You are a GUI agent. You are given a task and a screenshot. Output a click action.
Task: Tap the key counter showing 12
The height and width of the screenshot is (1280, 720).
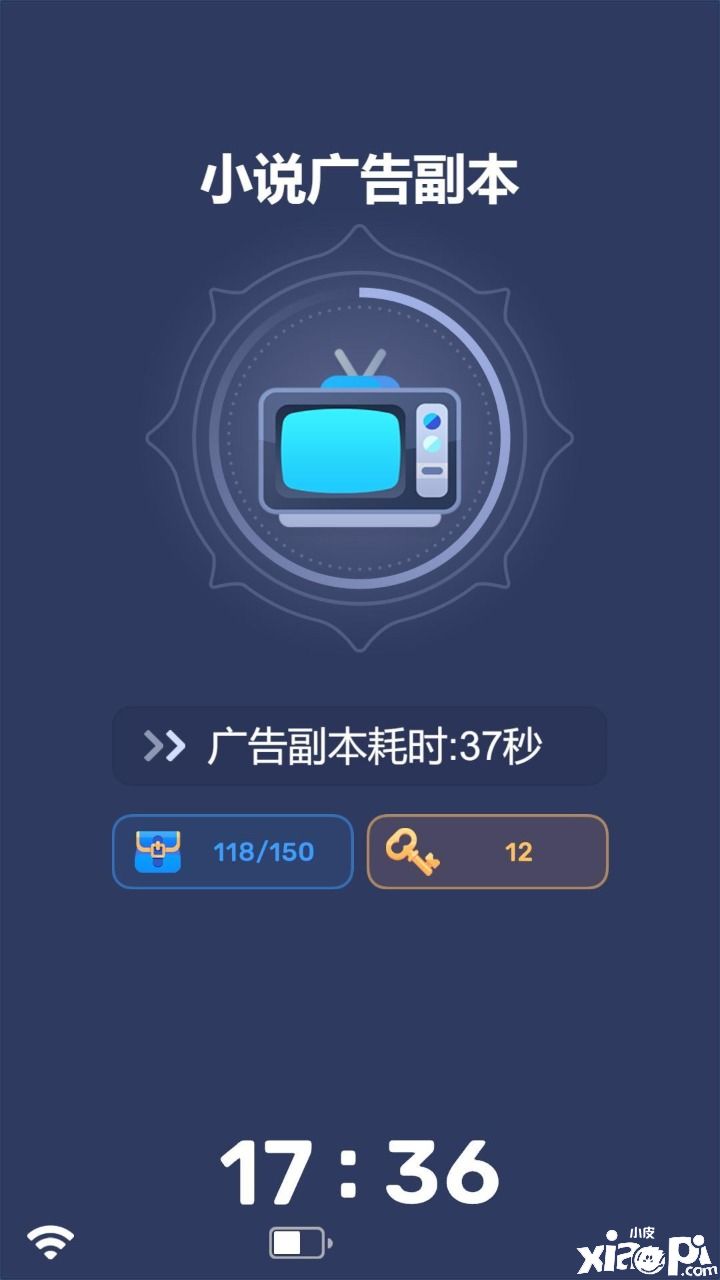click(487, 852)
